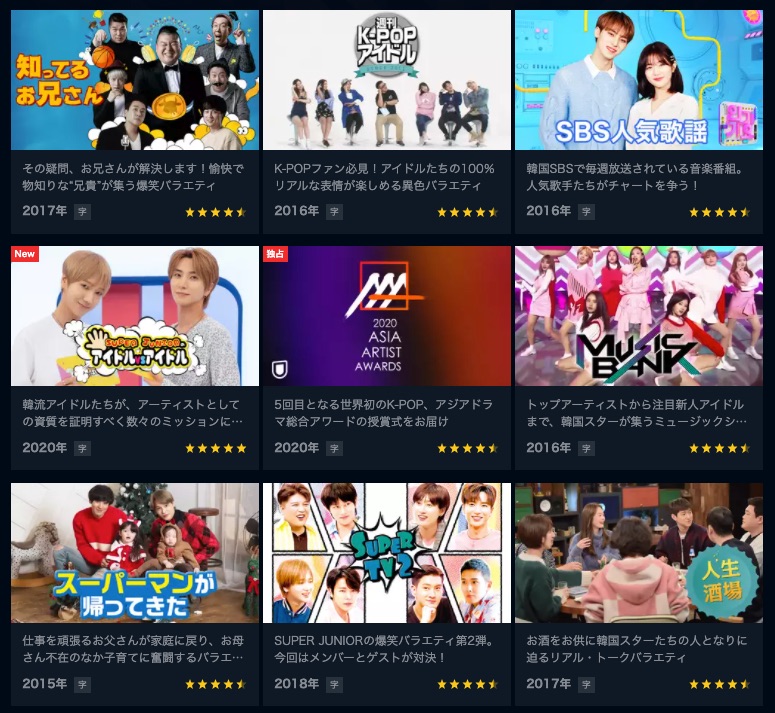Open the SUPER TV2 variety show card

tap(386, 553)
